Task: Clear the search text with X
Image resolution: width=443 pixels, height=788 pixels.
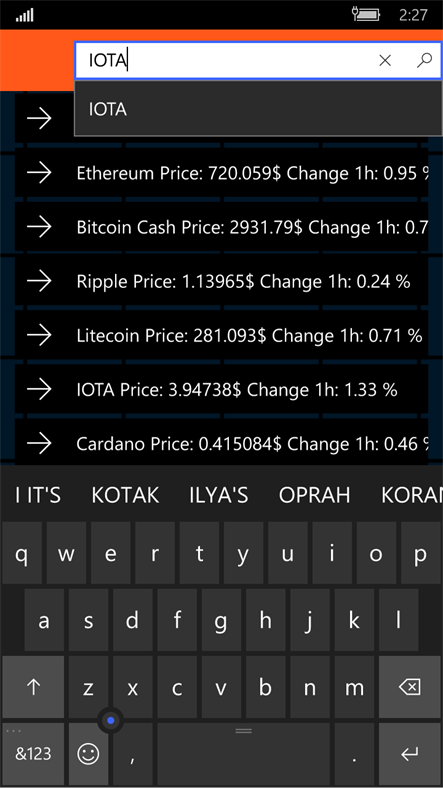Action: [x=385, y=61]
